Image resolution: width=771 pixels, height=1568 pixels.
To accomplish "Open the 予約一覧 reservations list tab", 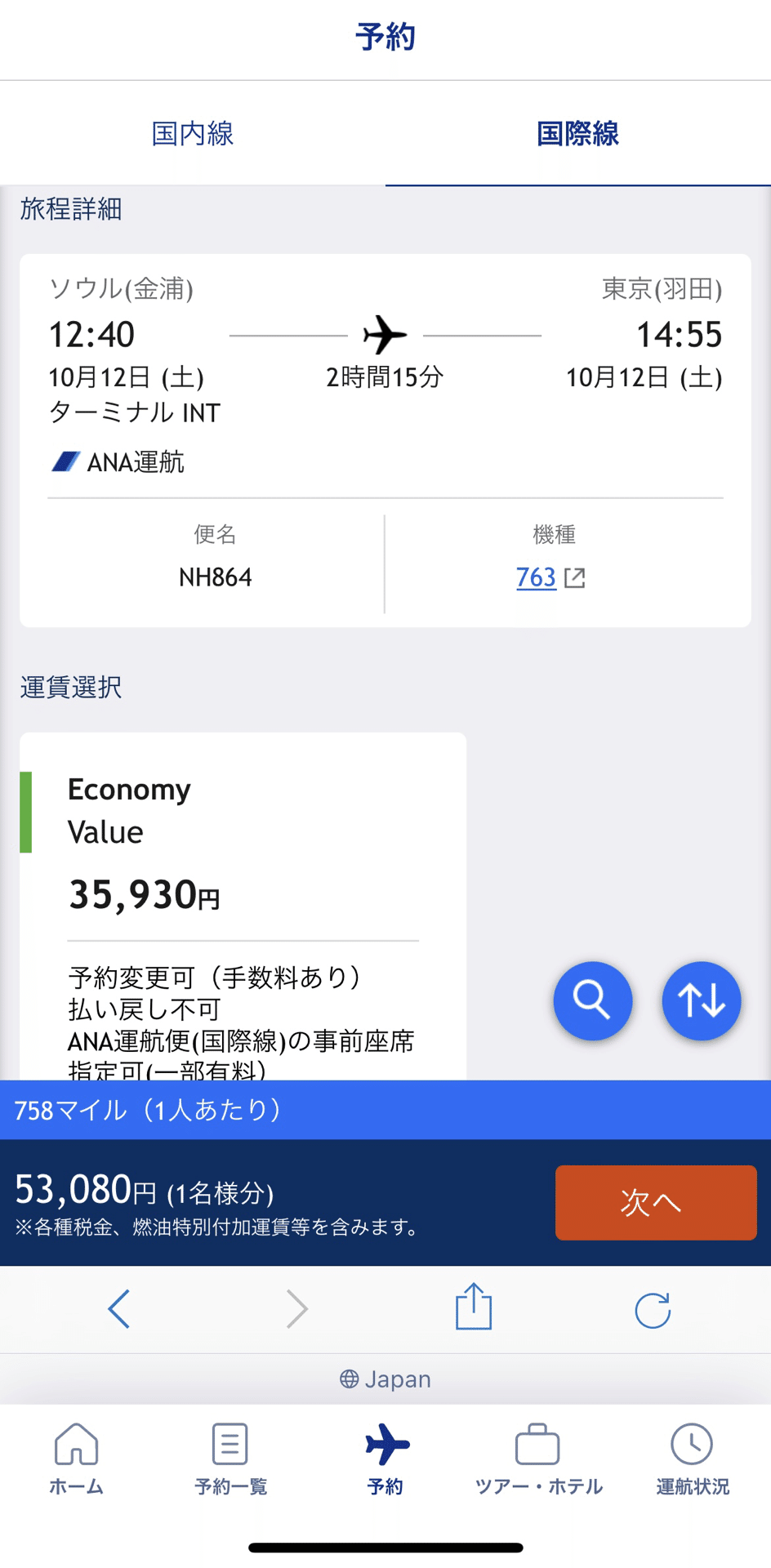I will click(x=230, y=1459).
